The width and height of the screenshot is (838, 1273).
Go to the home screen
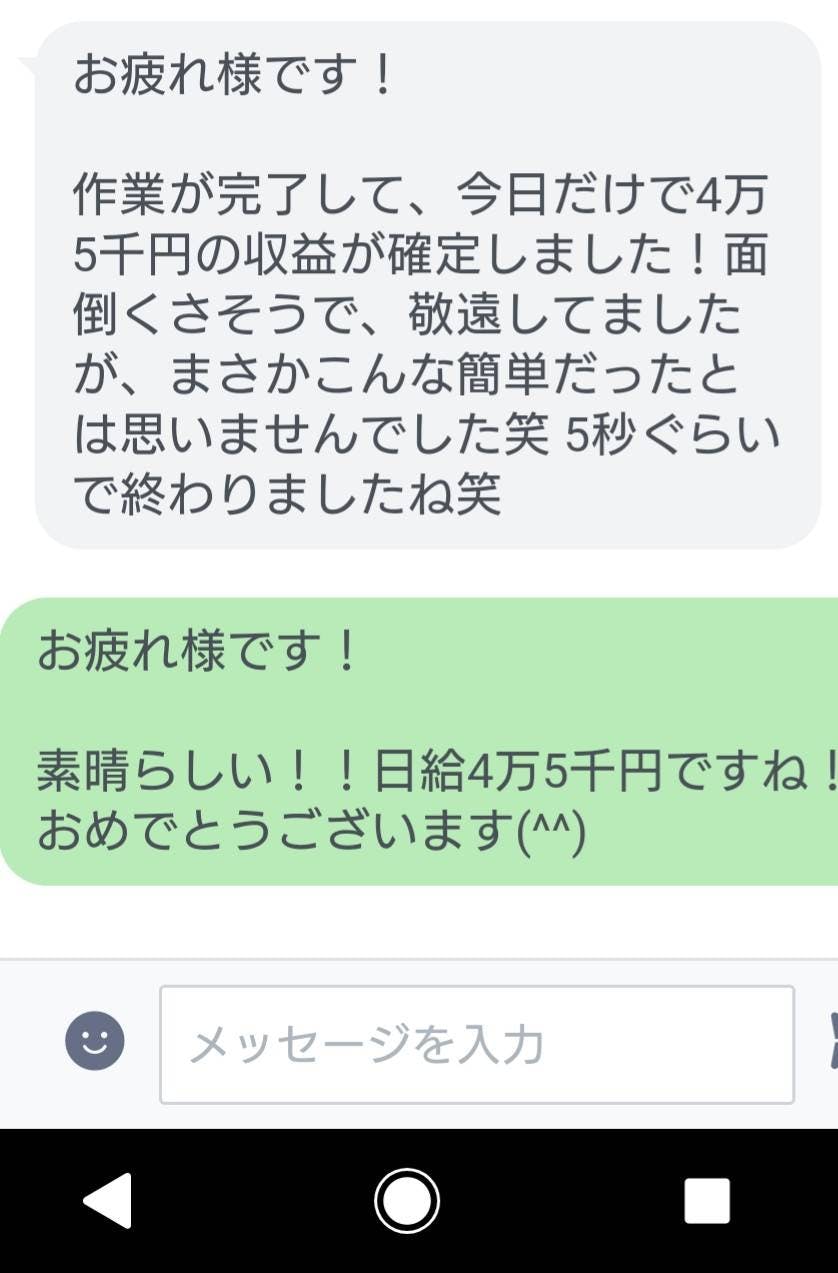[x=407, y=1200]
